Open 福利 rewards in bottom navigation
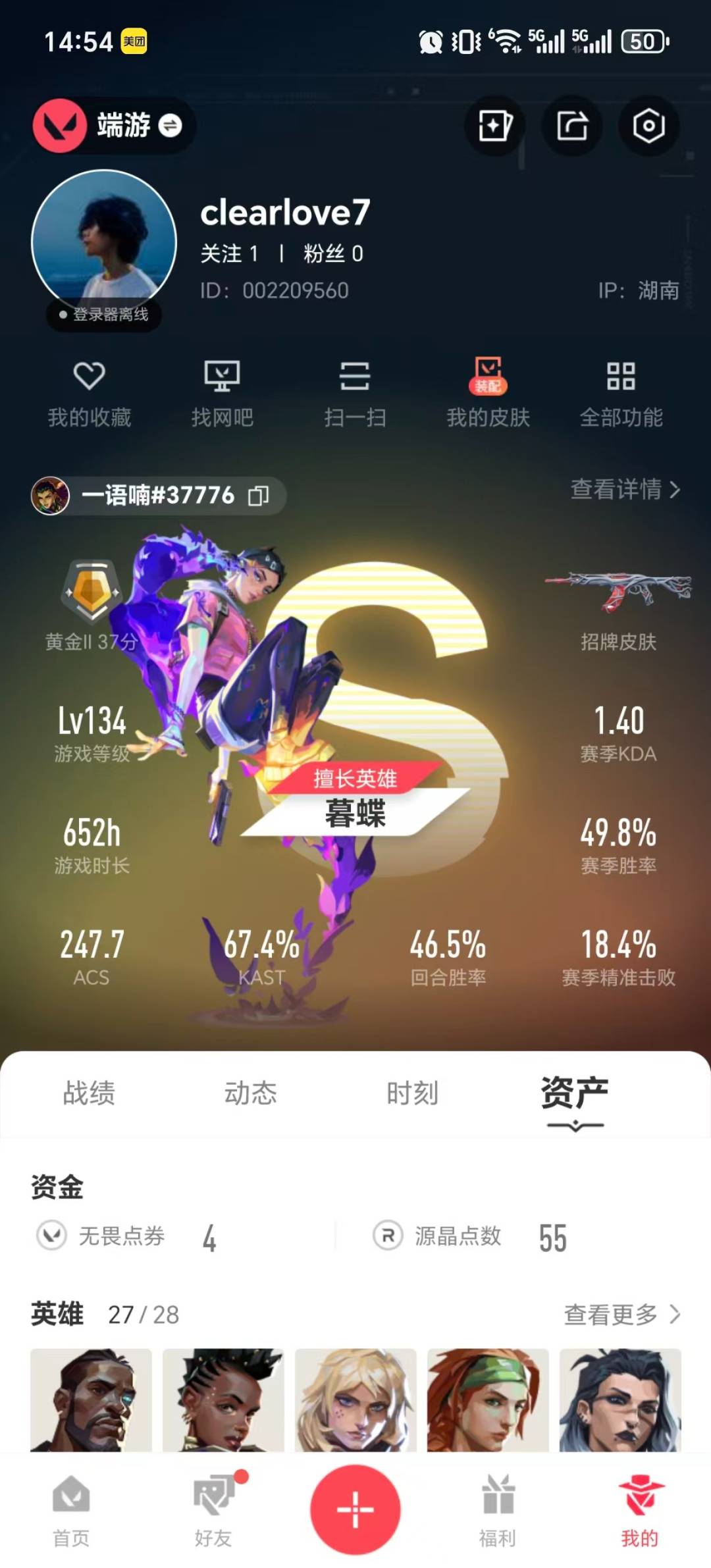The width and height of the screenshot is (711, 1568). [x=498, y=1514]
